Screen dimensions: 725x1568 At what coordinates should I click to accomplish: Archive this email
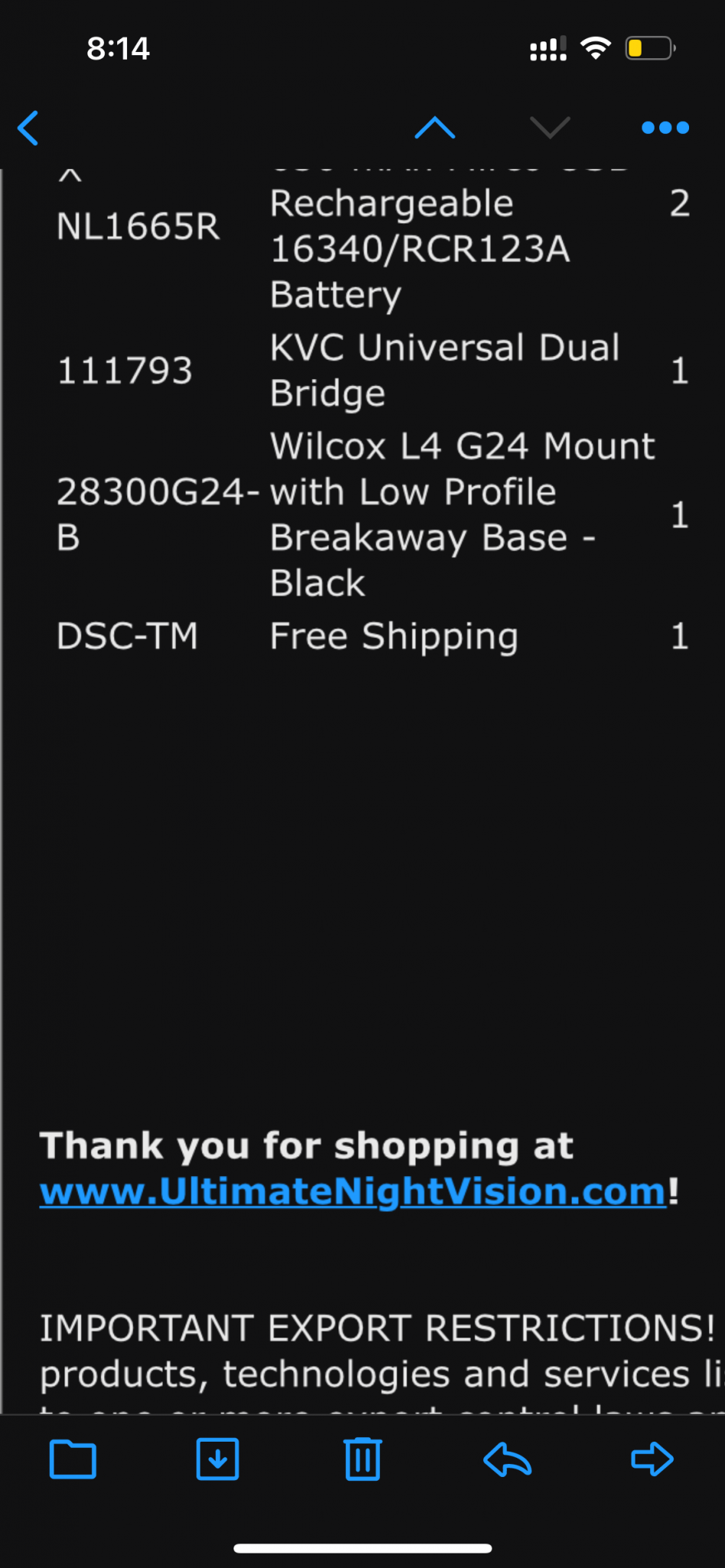(217, 1459)
